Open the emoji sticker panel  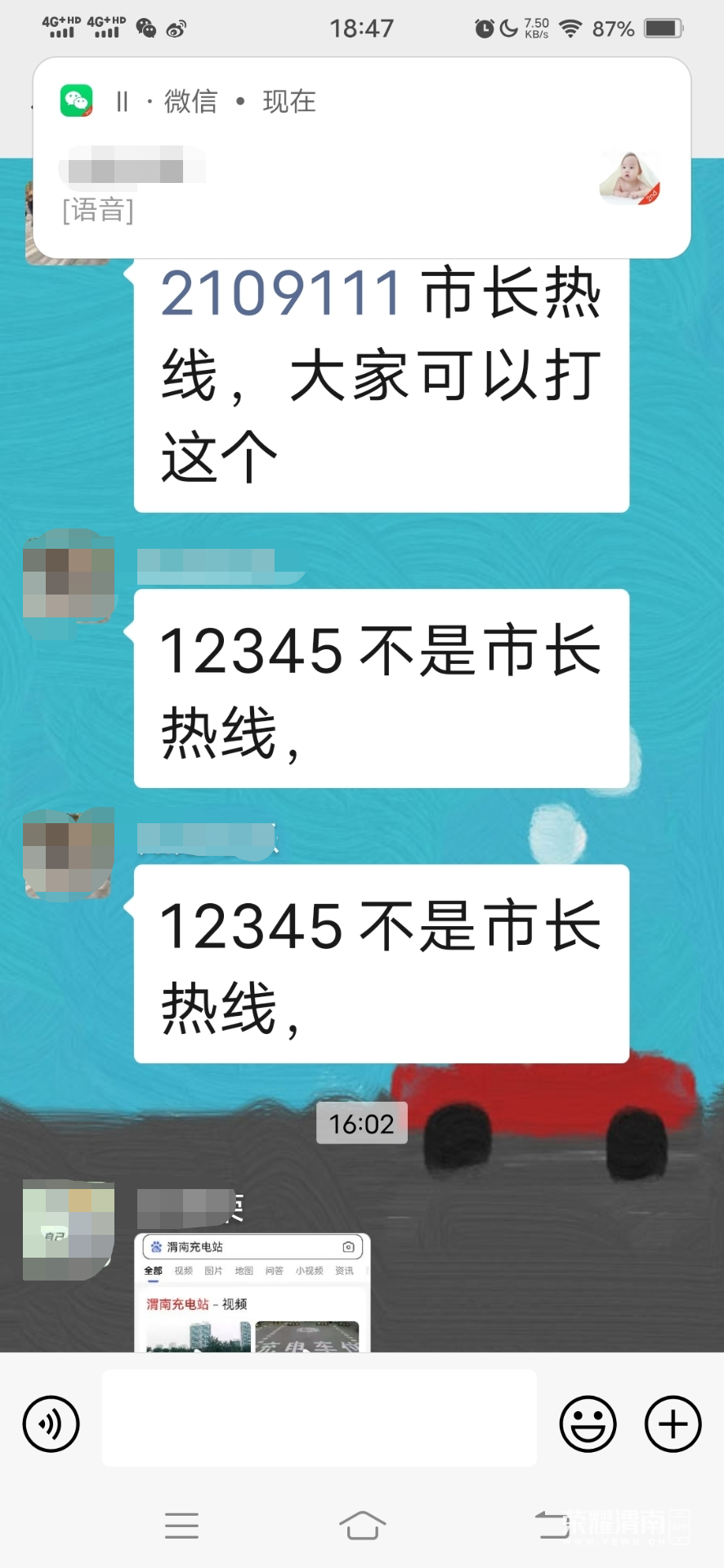point(587,1424)
